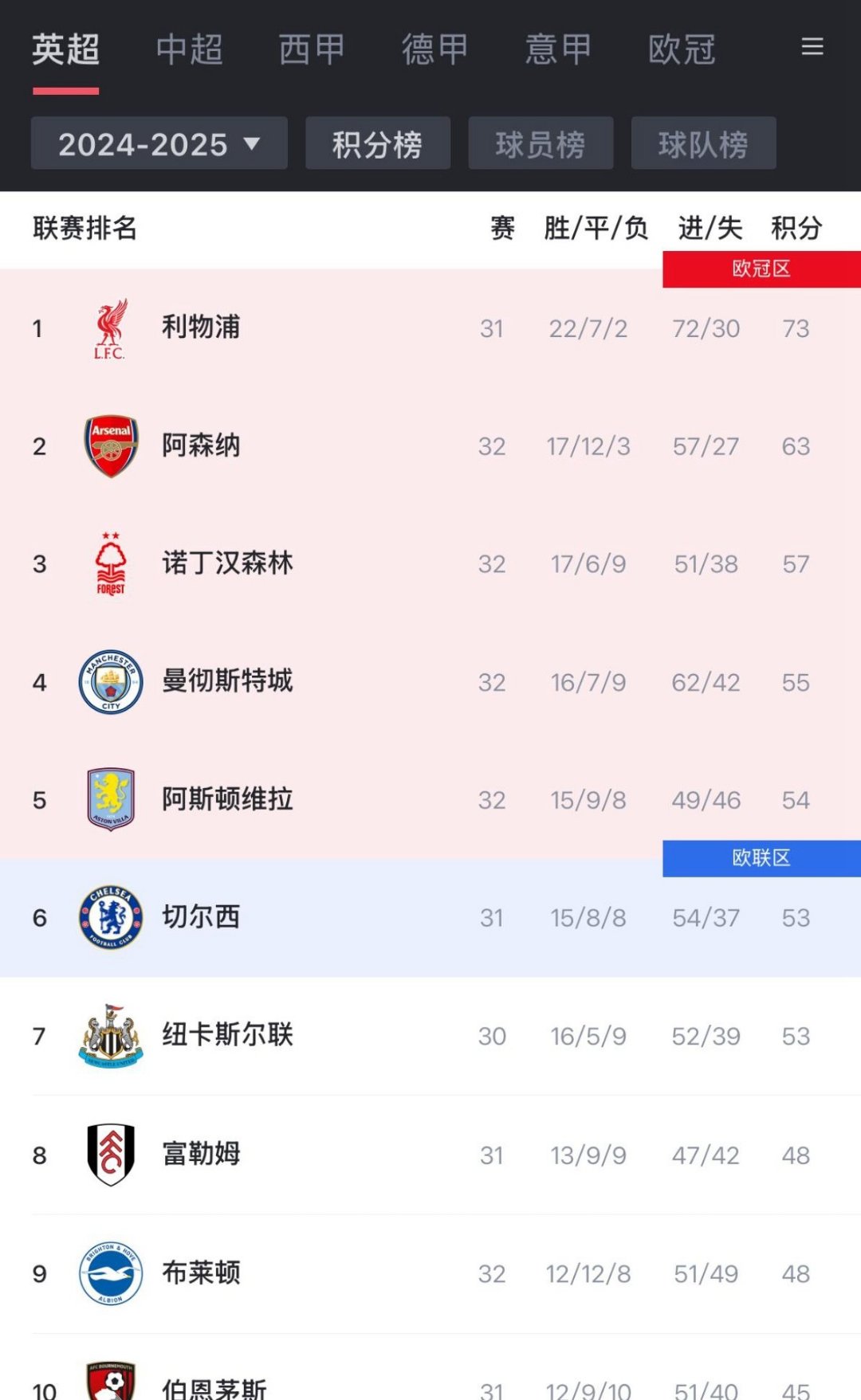
Task: Open the 欧冠 tab
Action: click(682, 49)
